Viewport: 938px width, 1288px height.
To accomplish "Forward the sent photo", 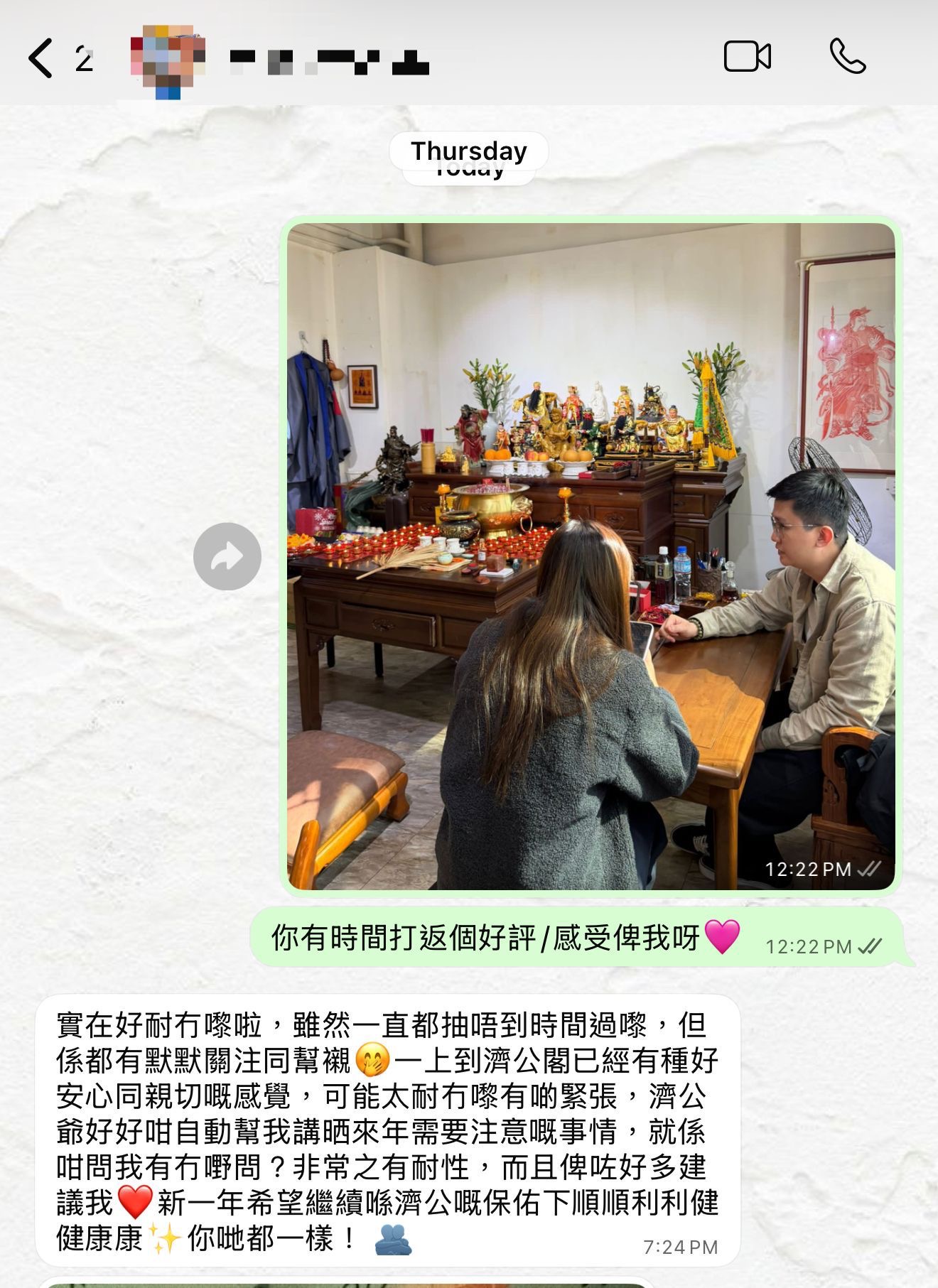I will pos(227,556).
